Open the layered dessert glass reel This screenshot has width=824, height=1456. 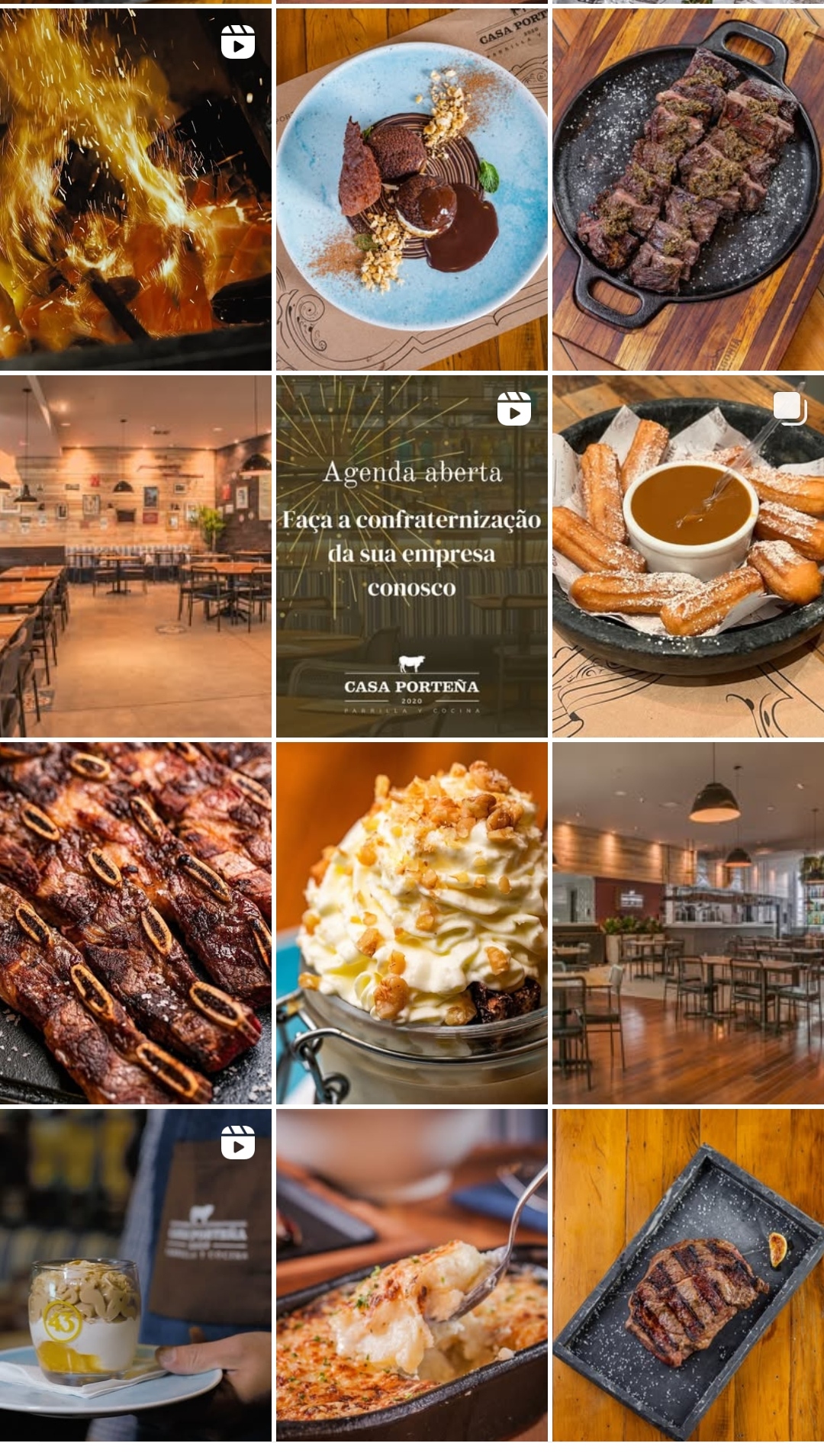(135, 1274)
